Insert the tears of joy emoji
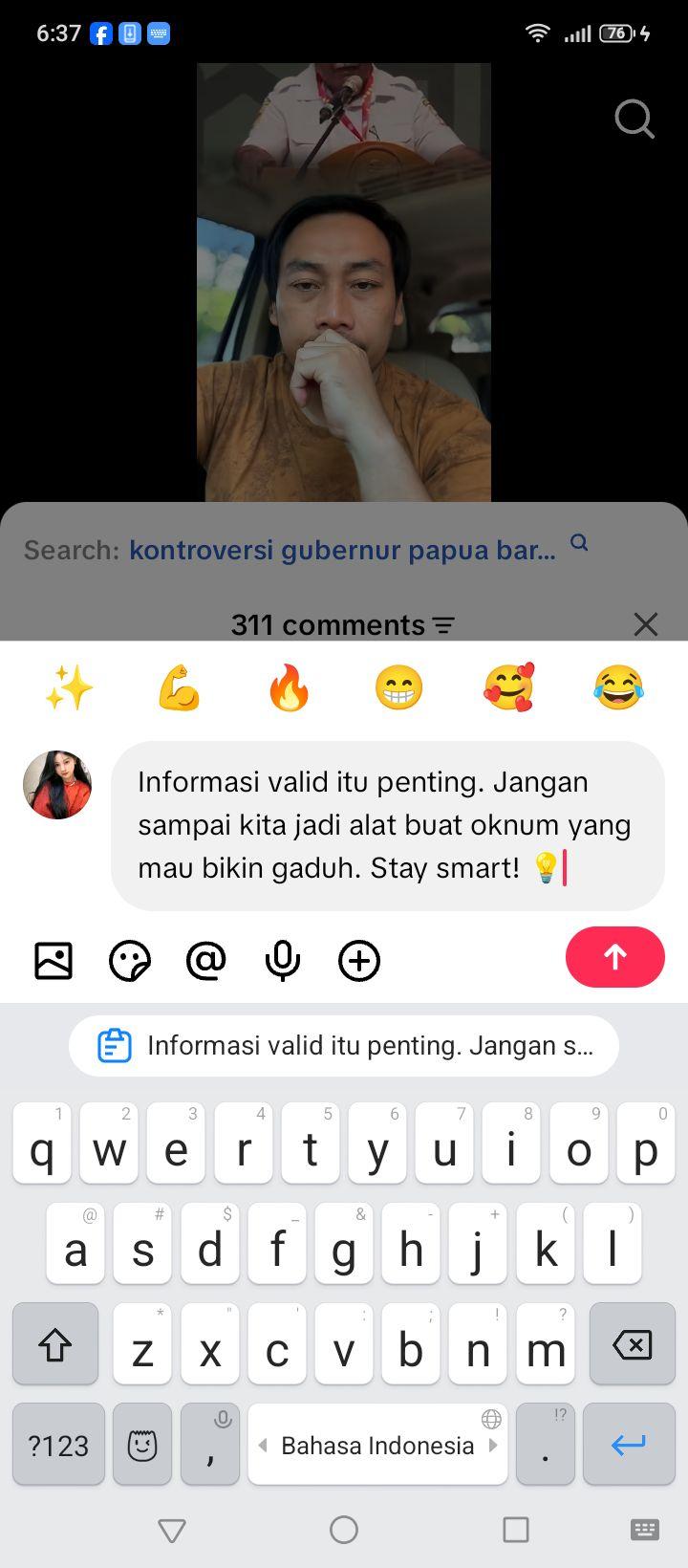The height and width of the screenshot is (1568, 688). [x=618, y=687]
